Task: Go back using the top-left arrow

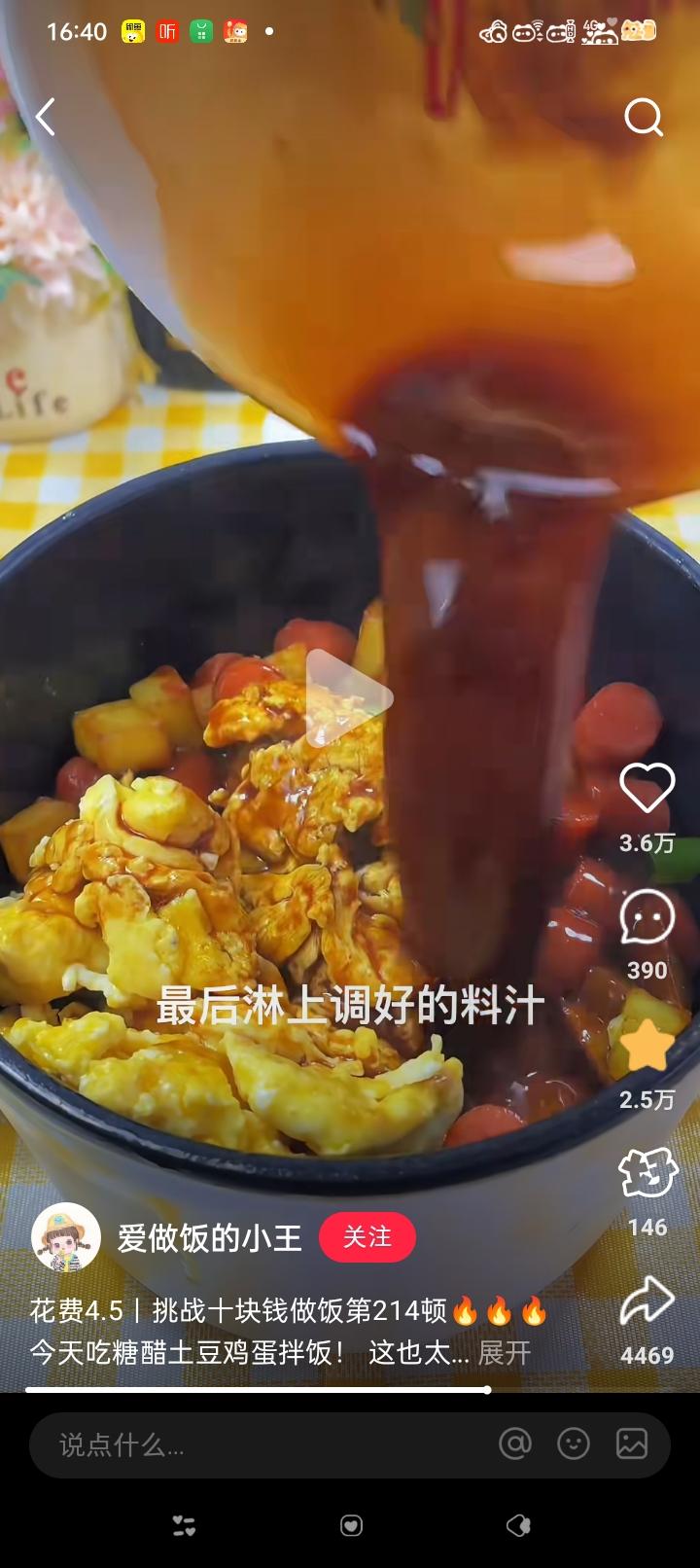Action: click(x=46, y=117)
